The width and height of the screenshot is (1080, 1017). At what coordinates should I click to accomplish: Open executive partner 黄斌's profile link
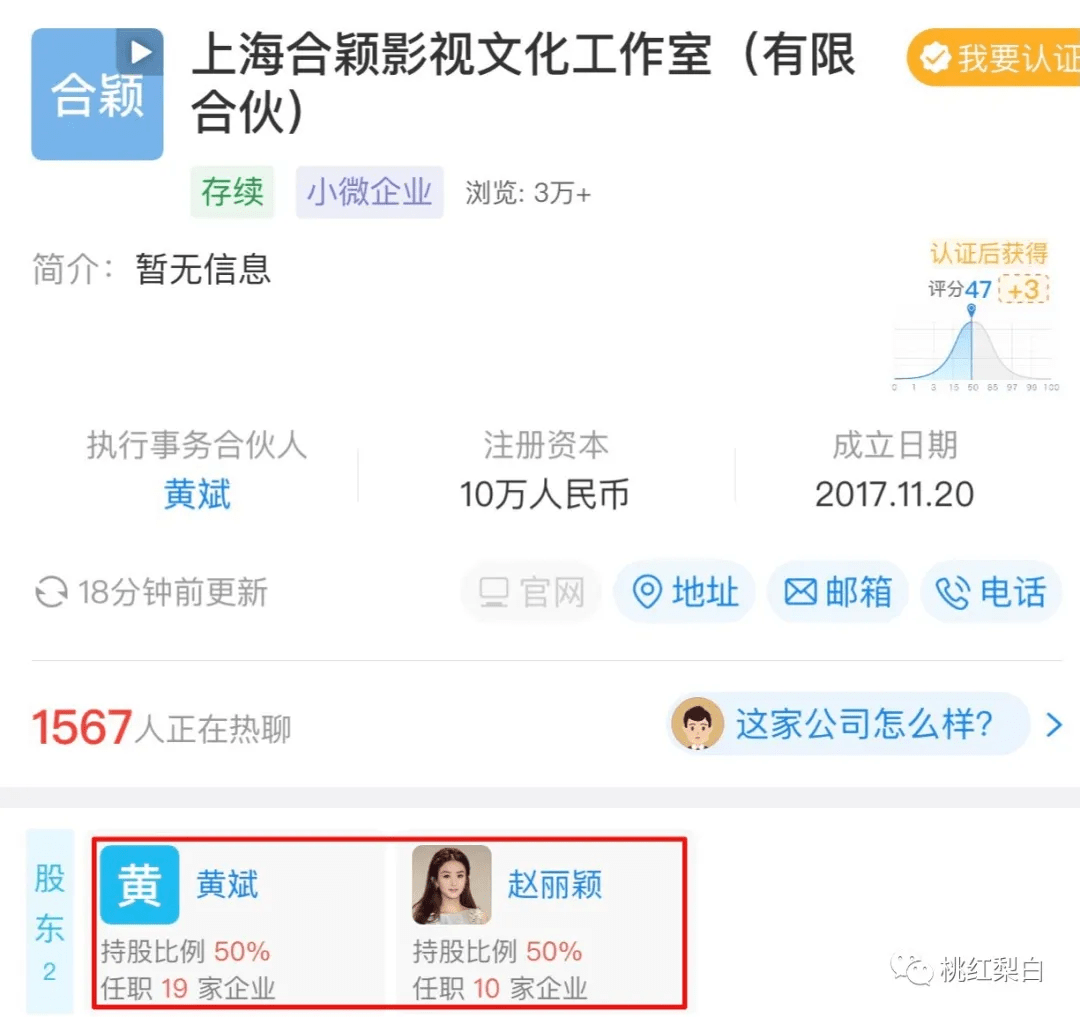click(x=197, y=495)
